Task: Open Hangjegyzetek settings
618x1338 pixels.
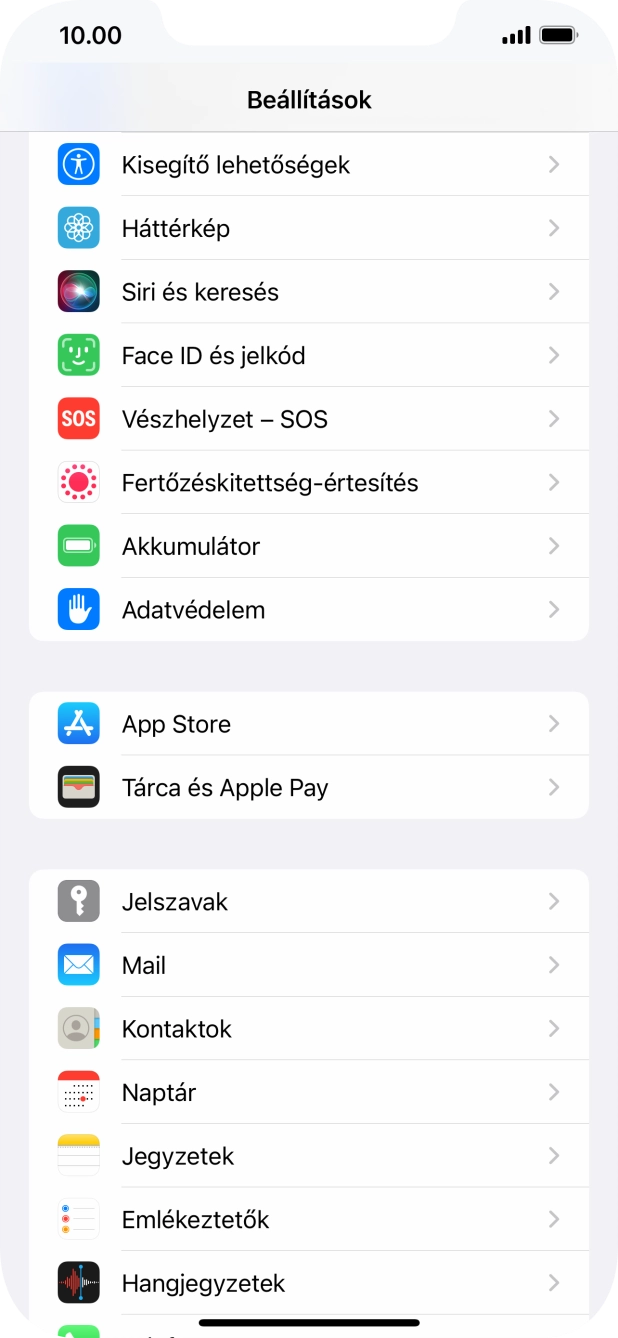Action: point(308,1284)
